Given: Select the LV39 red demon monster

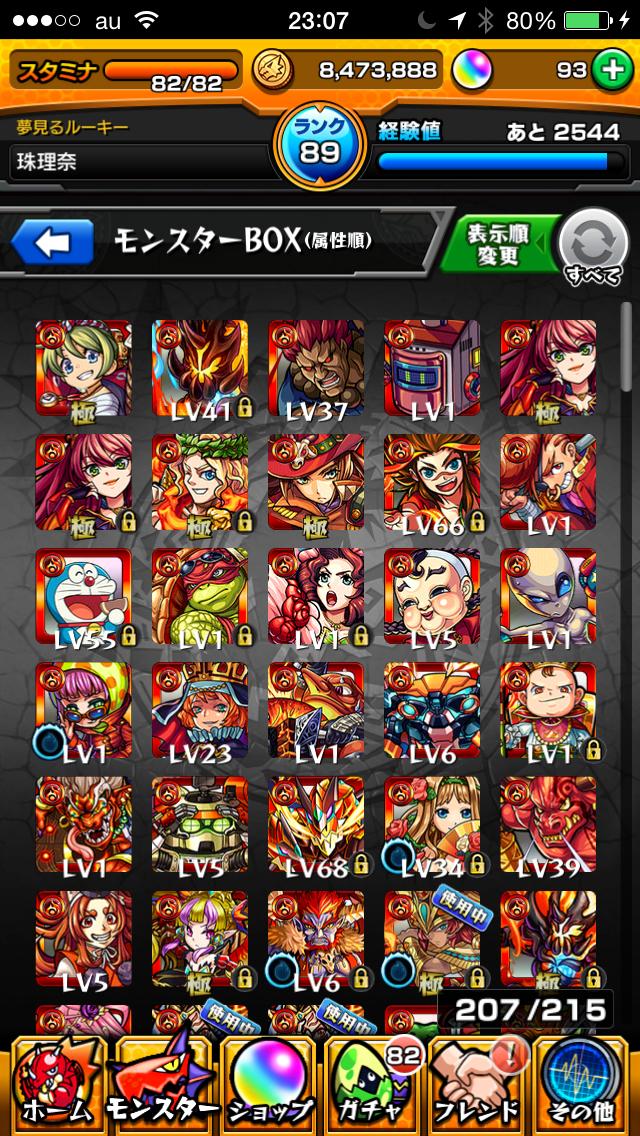Looking at the screenshot, I should [547, 824].
